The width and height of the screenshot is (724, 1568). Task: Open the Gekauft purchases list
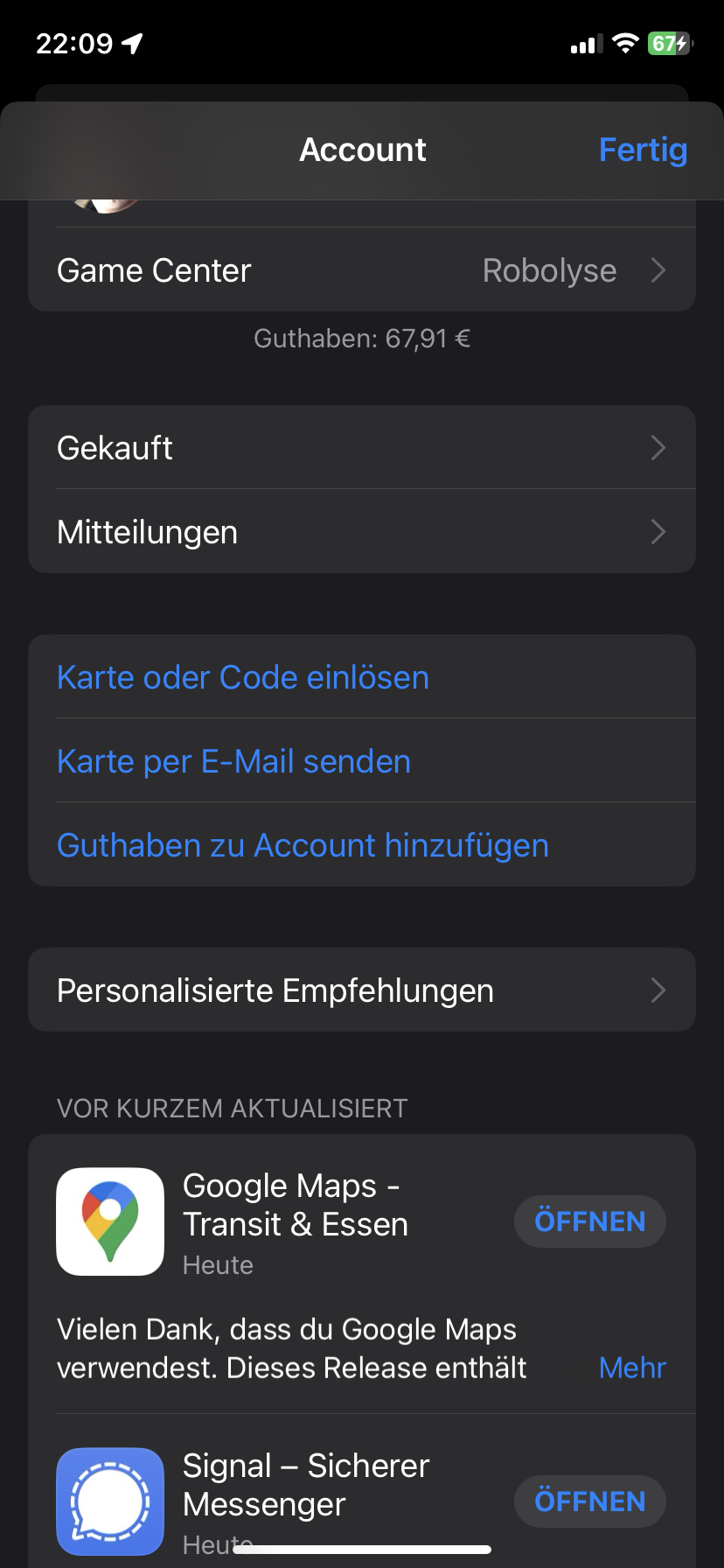(362, 448)
